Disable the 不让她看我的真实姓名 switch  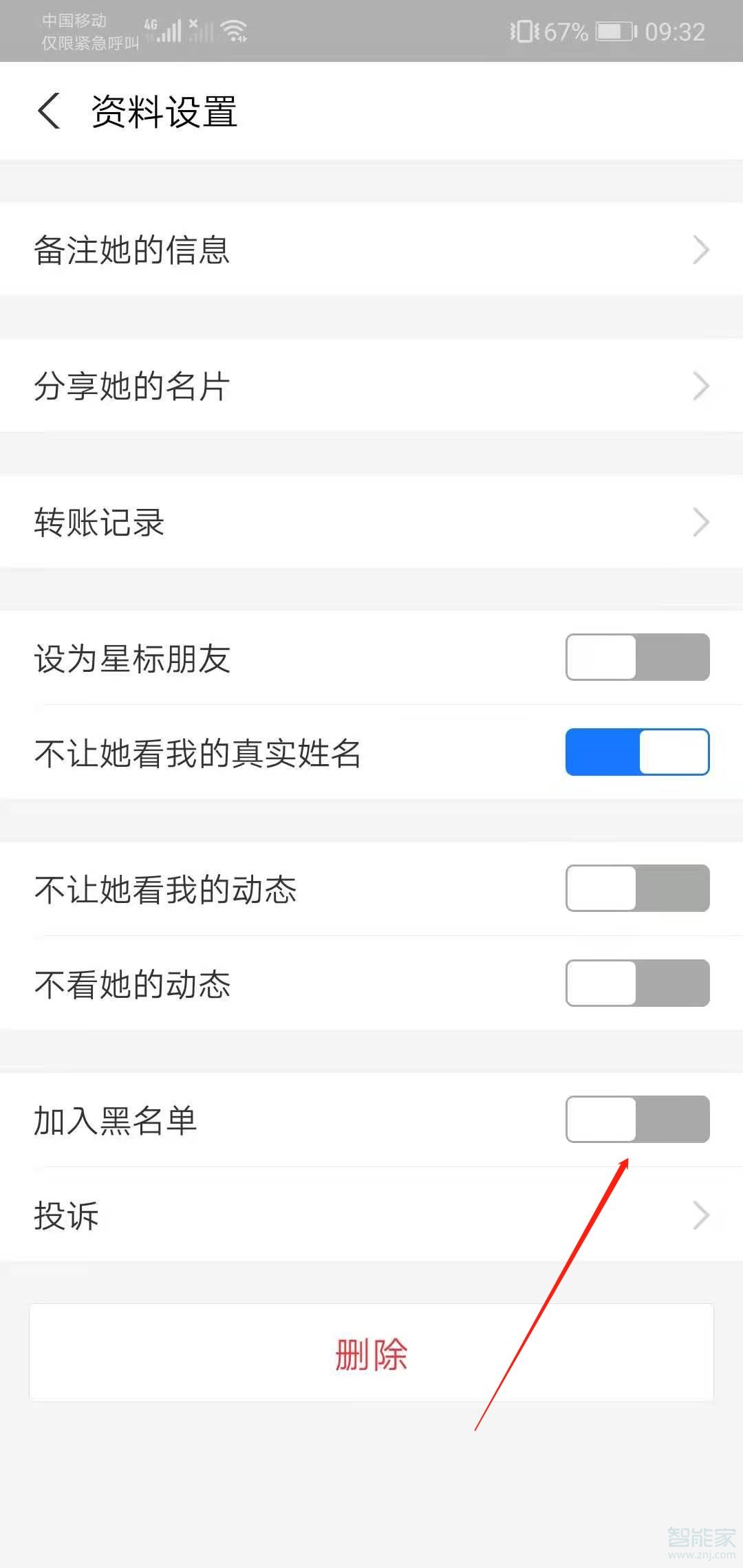pyautogui.click(x=636, y=752)
